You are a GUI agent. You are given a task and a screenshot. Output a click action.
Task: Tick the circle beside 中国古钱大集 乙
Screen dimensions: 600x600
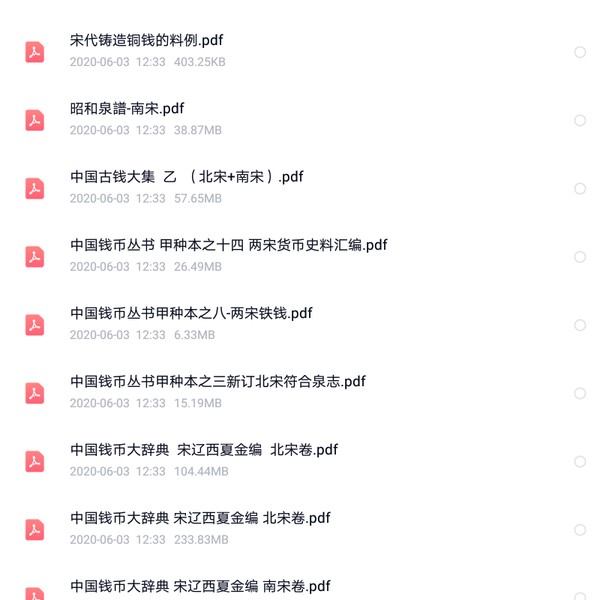[x=580, y=188]
